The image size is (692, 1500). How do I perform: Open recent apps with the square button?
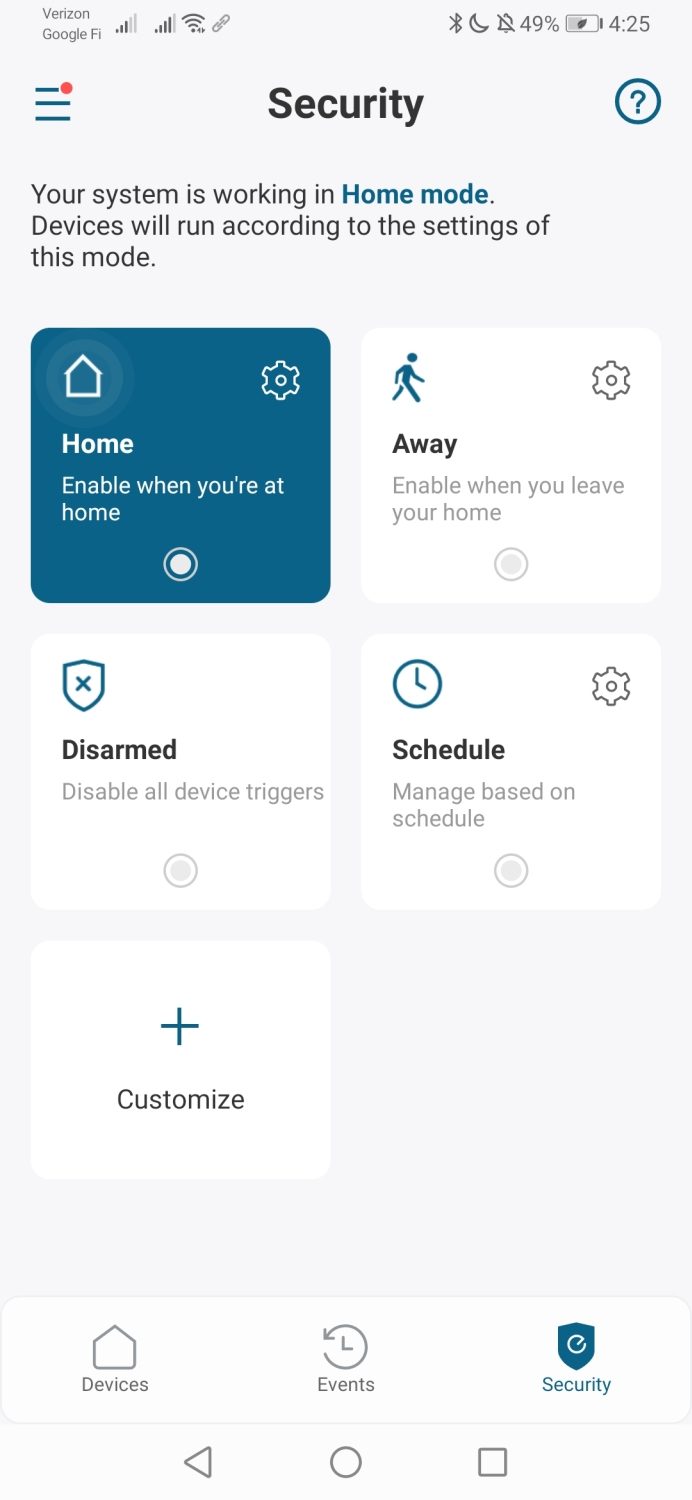tap(492, 1462)
